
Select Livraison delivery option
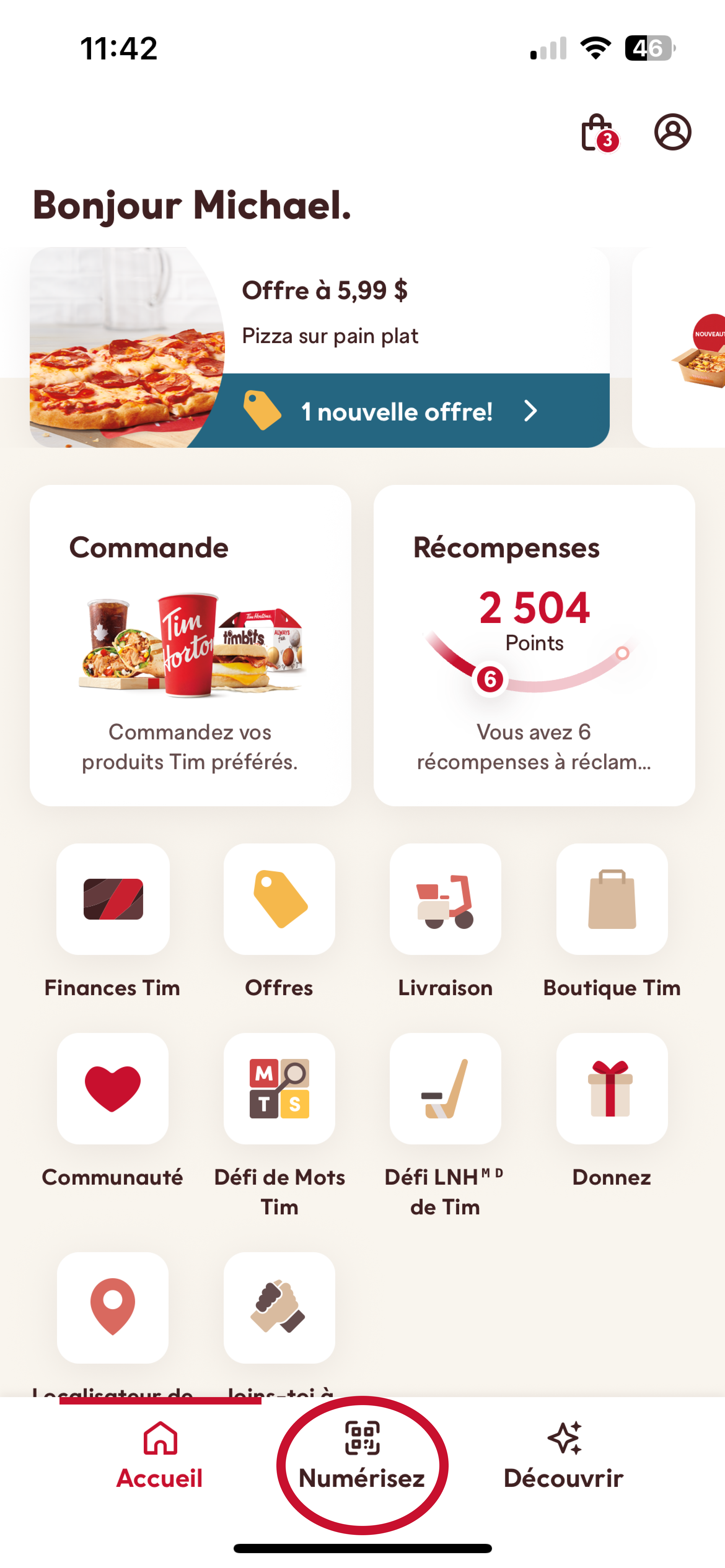pyautogui.click(x=445, y=899)
